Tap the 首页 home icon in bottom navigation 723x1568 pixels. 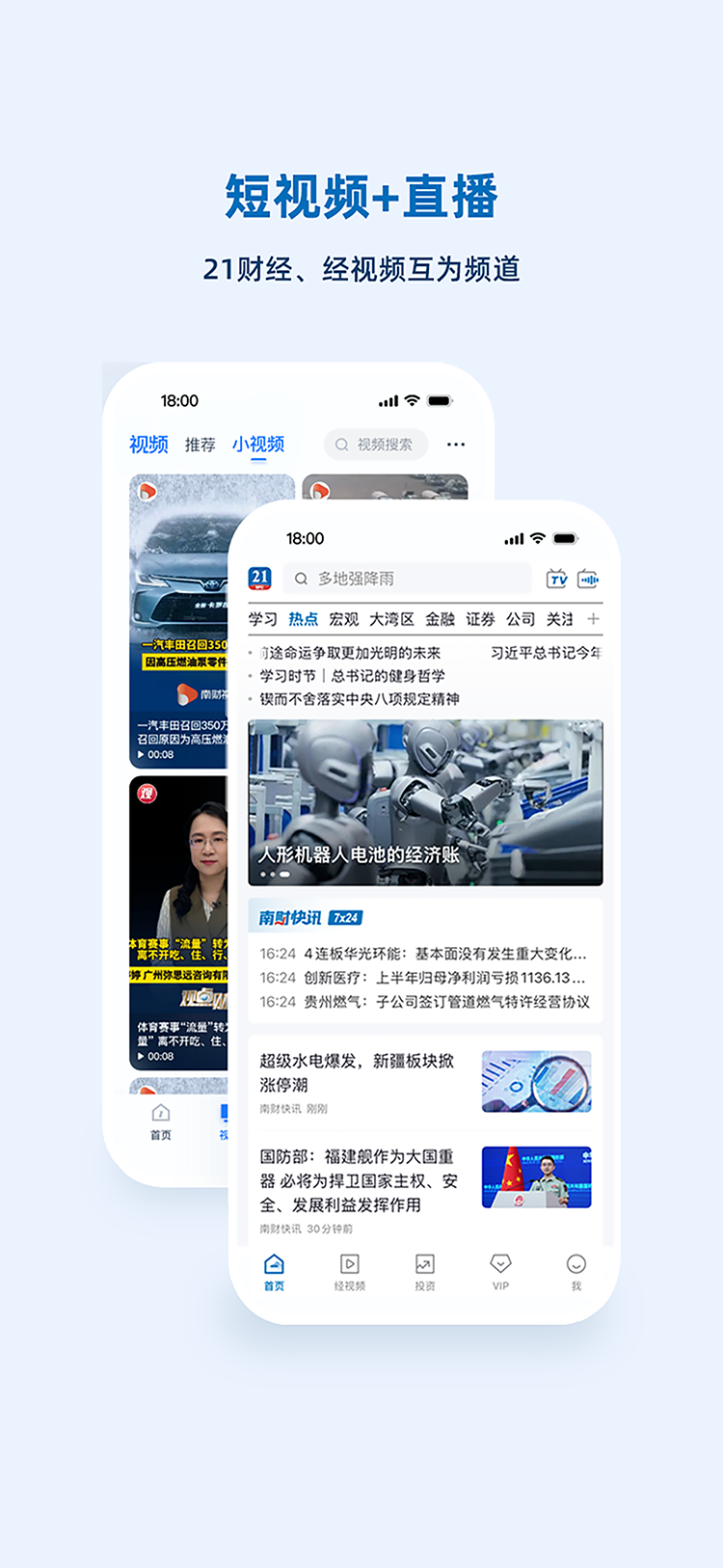(275, 1263)
